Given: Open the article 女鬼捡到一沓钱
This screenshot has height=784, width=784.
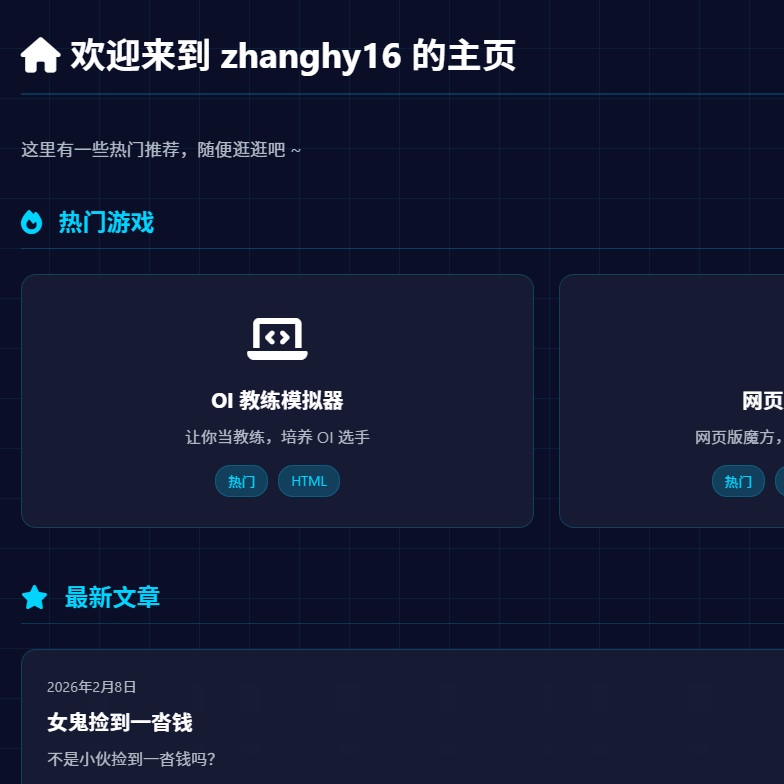Looking at the screenshot, I should (x=120, y=722).
